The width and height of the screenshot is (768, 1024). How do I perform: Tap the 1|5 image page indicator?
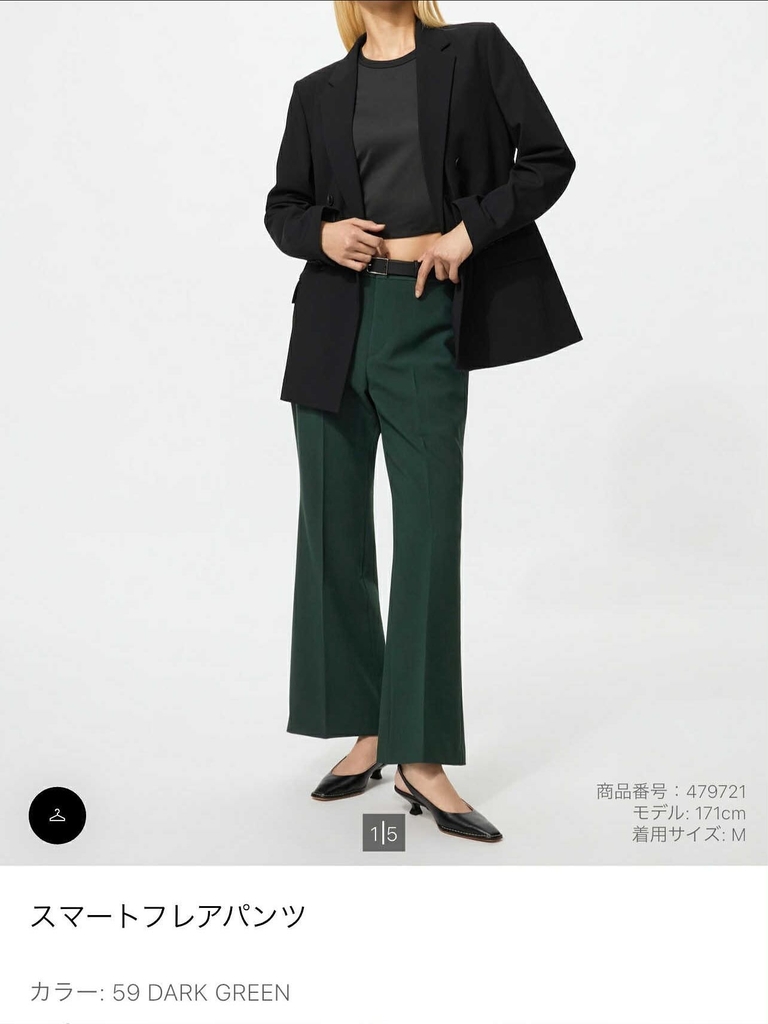coord(384,833)
